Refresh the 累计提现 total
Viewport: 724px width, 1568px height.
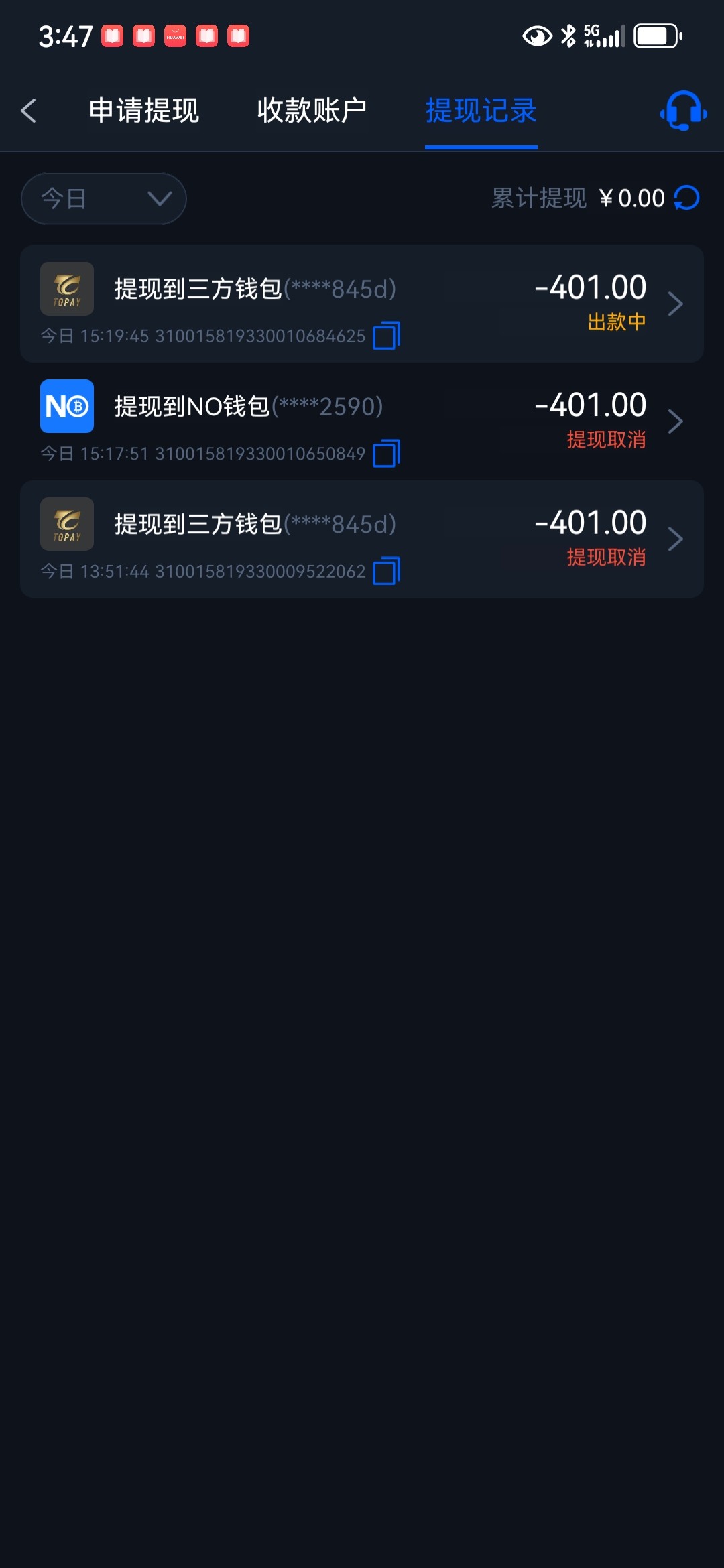point(686,198)
